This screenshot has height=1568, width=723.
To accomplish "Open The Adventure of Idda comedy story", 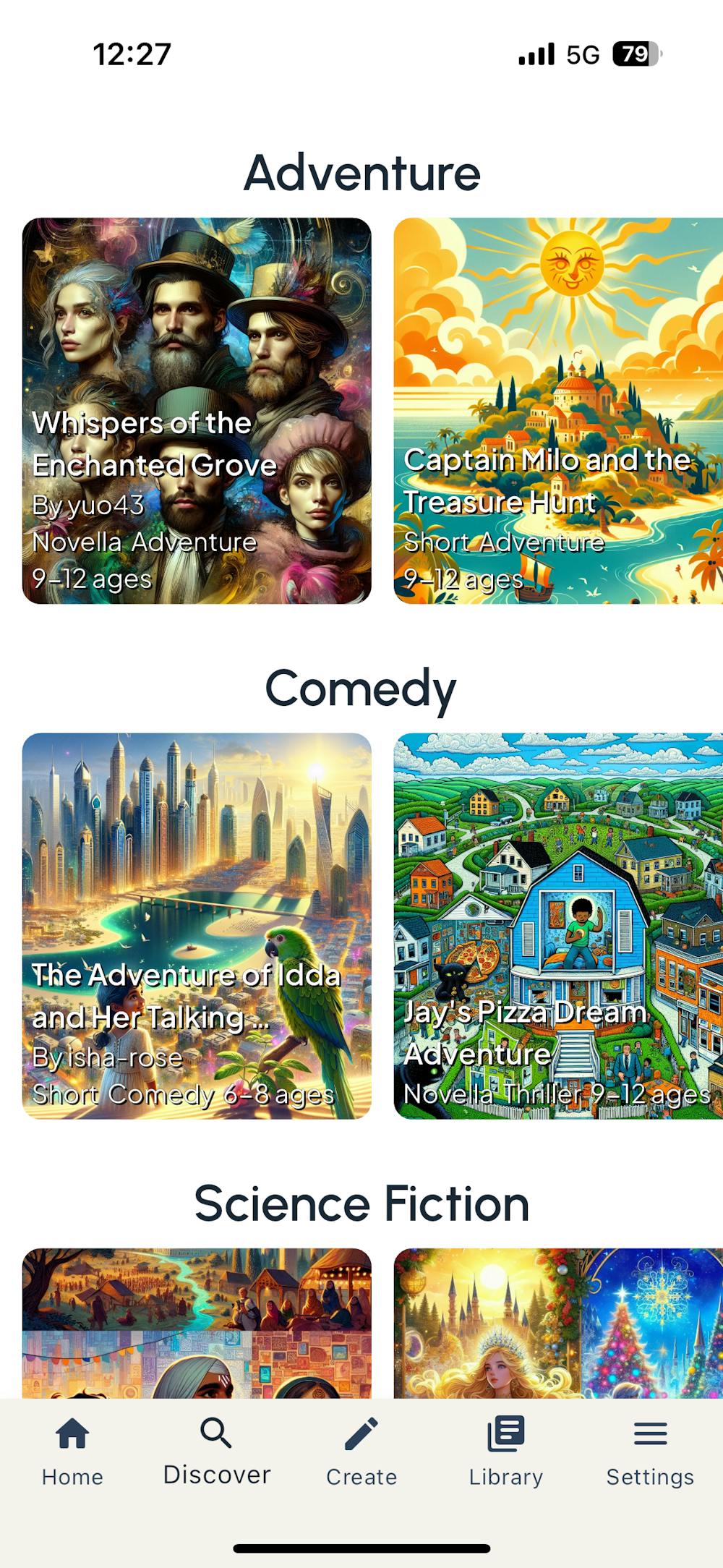I will click(197, 926).
